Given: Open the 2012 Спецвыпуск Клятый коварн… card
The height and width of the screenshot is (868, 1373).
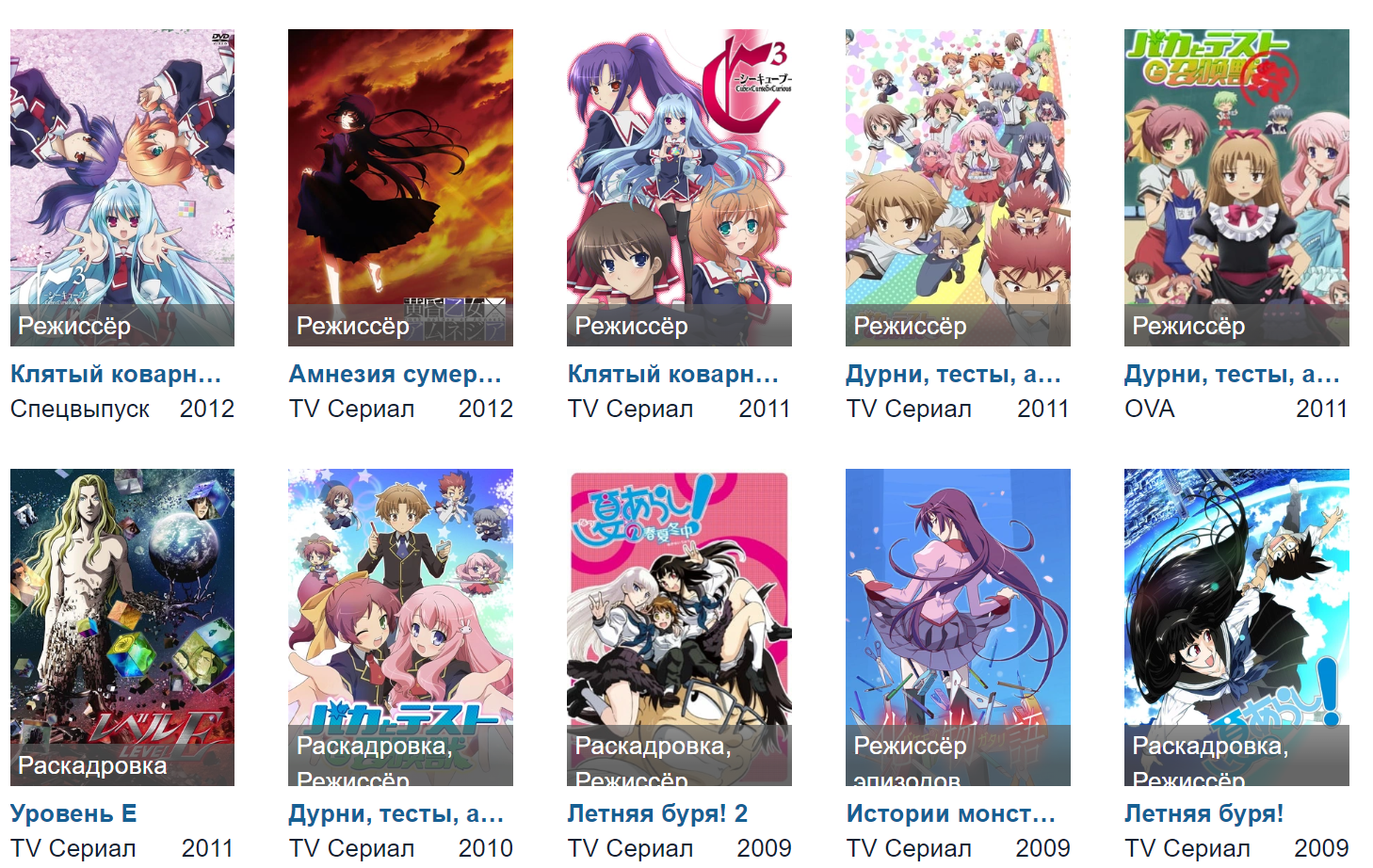Looking at the screenshot, I should [x=121, y=188].
